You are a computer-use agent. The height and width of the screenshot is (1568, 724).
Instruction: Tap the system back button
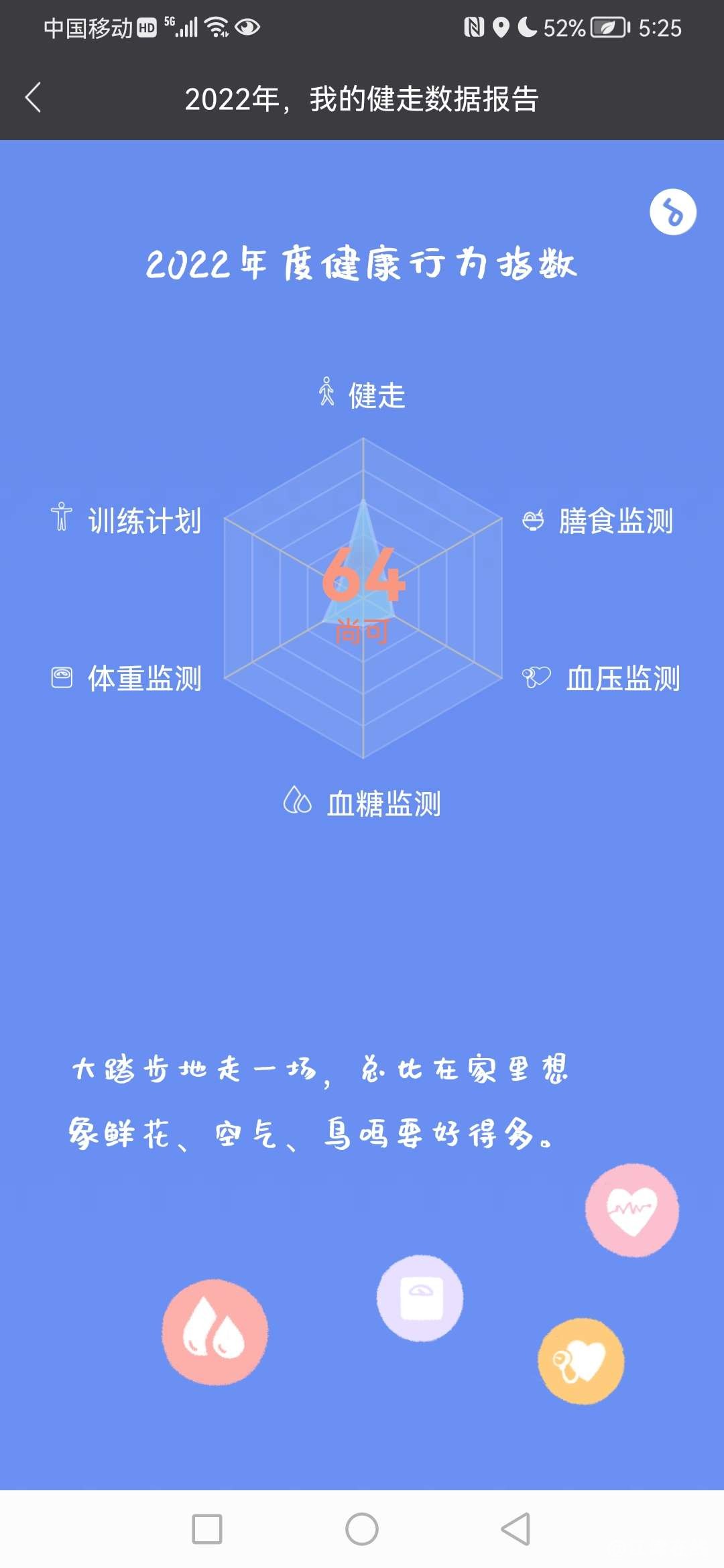pyautogui.click(x=516, y=1529)
